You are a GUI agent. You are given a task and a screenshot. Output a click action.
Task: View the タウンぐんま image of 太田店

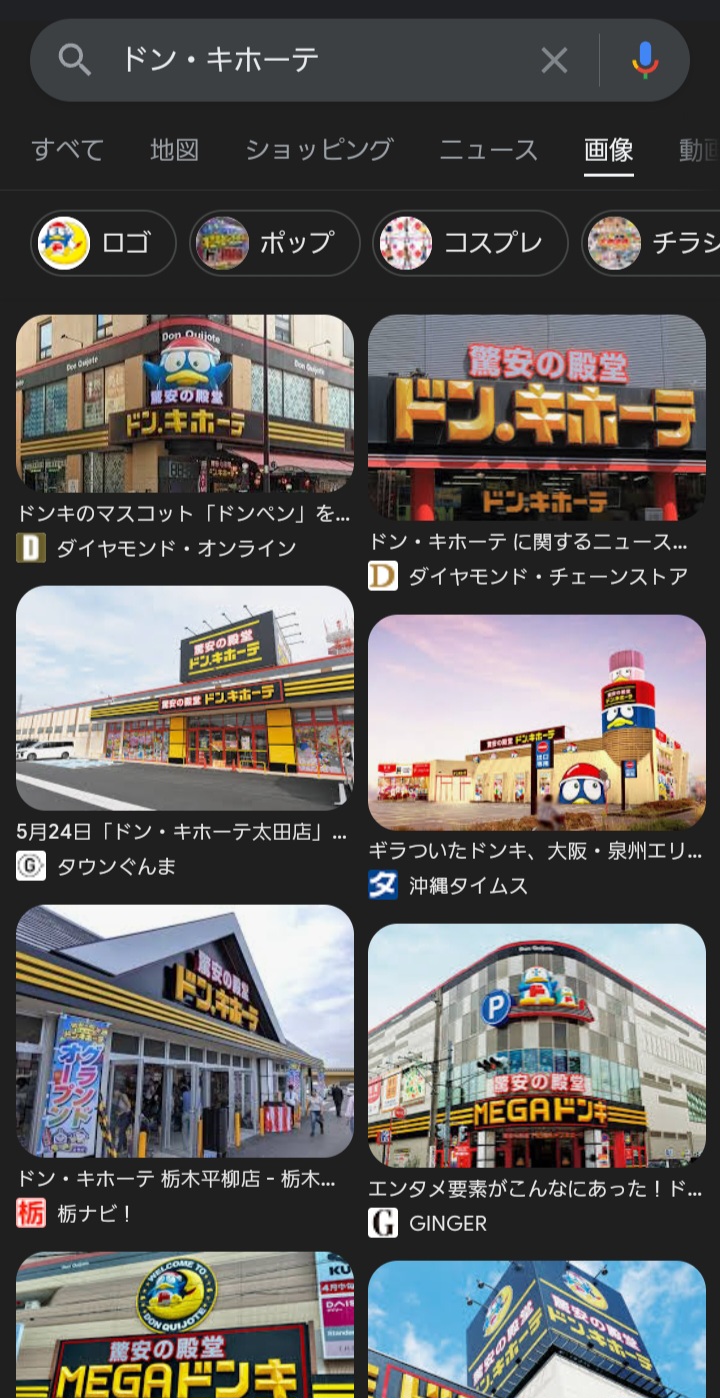pyautogui.click(x=185, y=698)
